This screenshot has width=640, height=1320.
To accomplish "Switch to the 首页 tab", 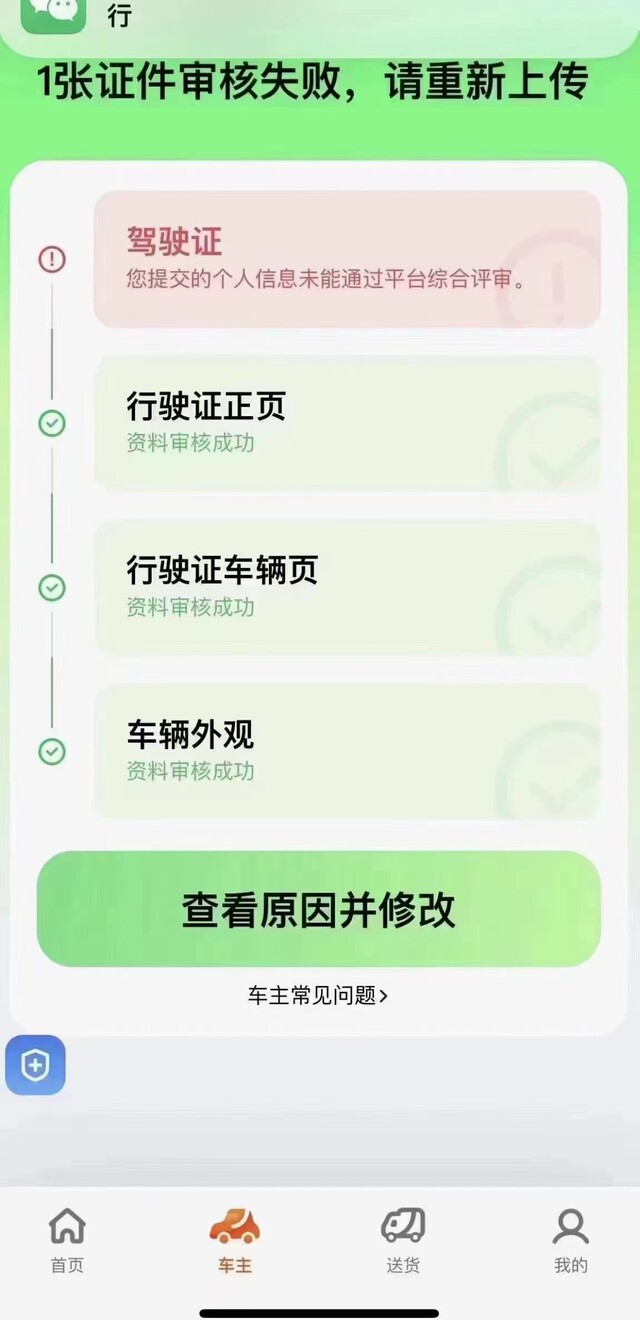I will coord(67,1240).
